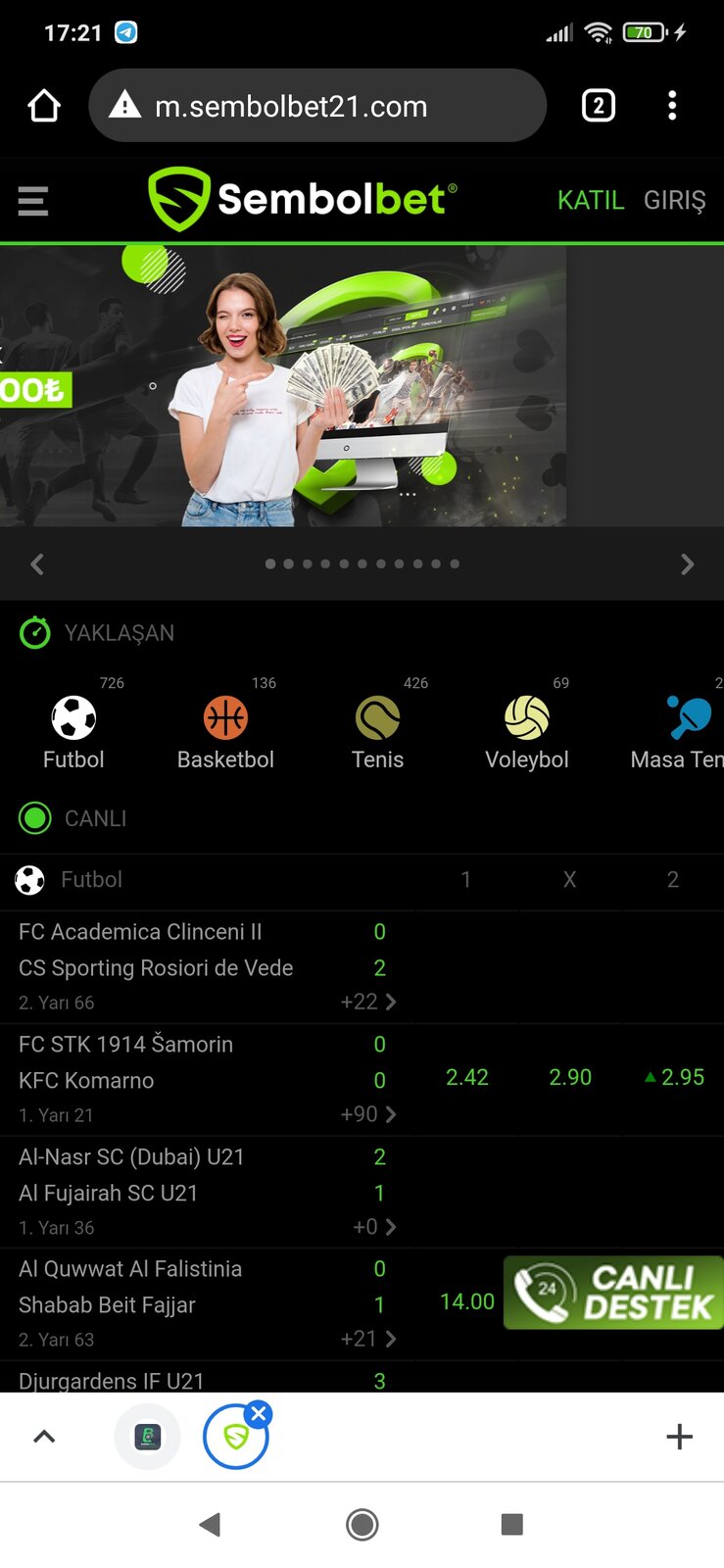
Task: Open the hamburger side menu
Action: click(32, 201)
